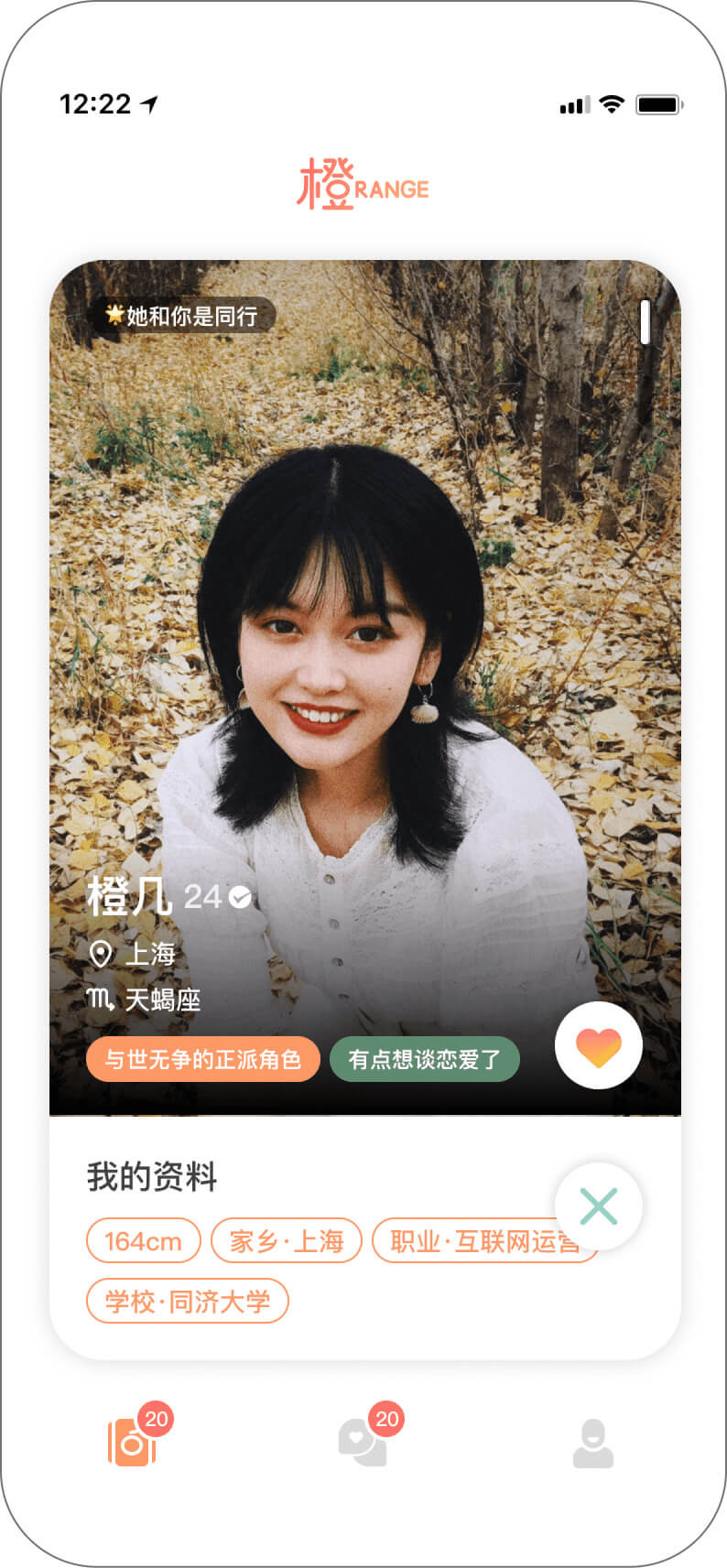Image resolution: width=727 pixels, height=1568 pixels.
Task: Tap the 学校·同济大学 chip
Action: point(187,1301)
